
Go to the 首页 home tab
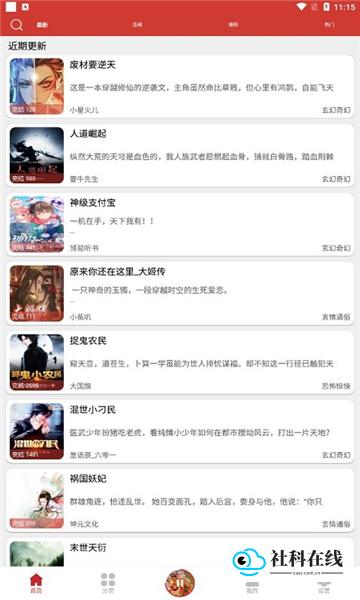point(36,583)
